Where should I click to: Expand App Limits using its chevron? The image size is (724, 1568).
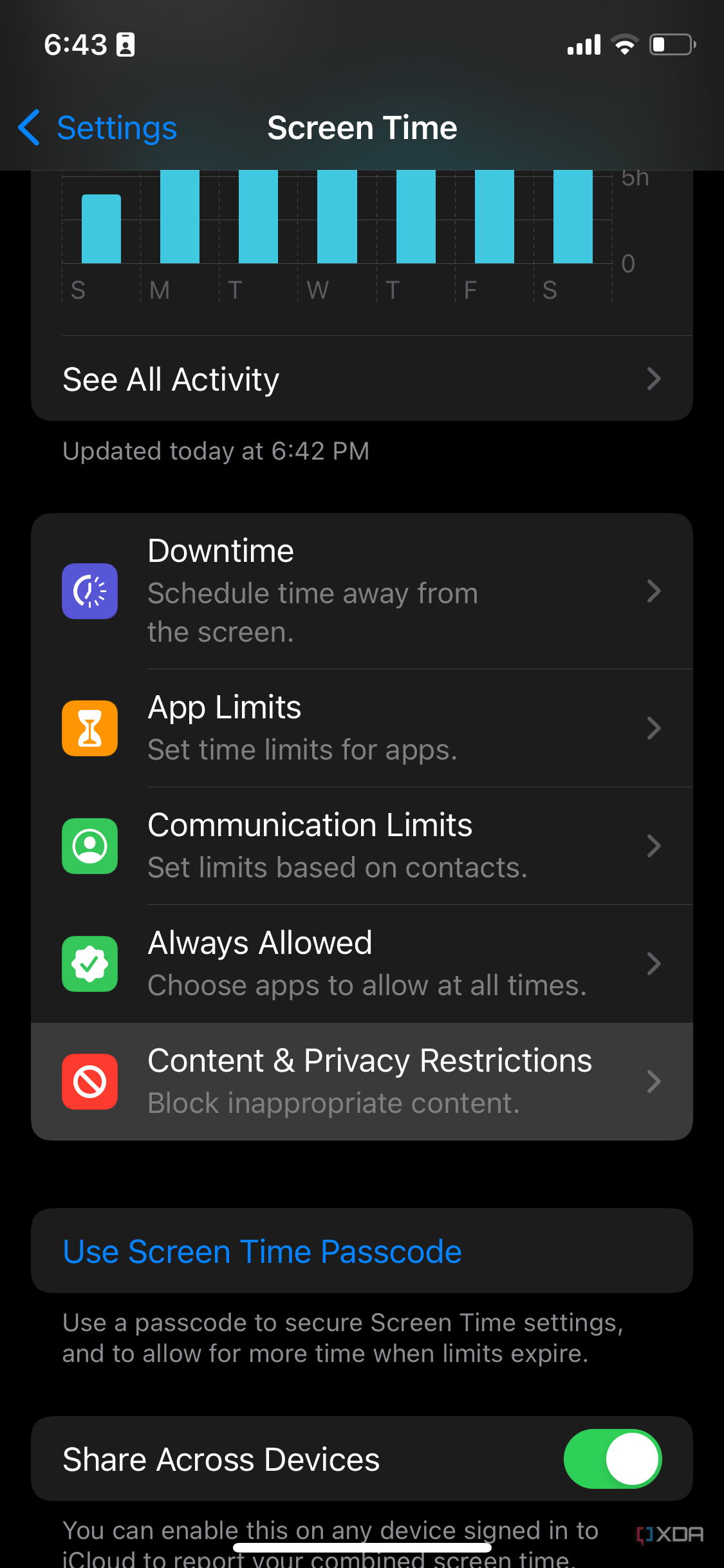pos(654,727)
